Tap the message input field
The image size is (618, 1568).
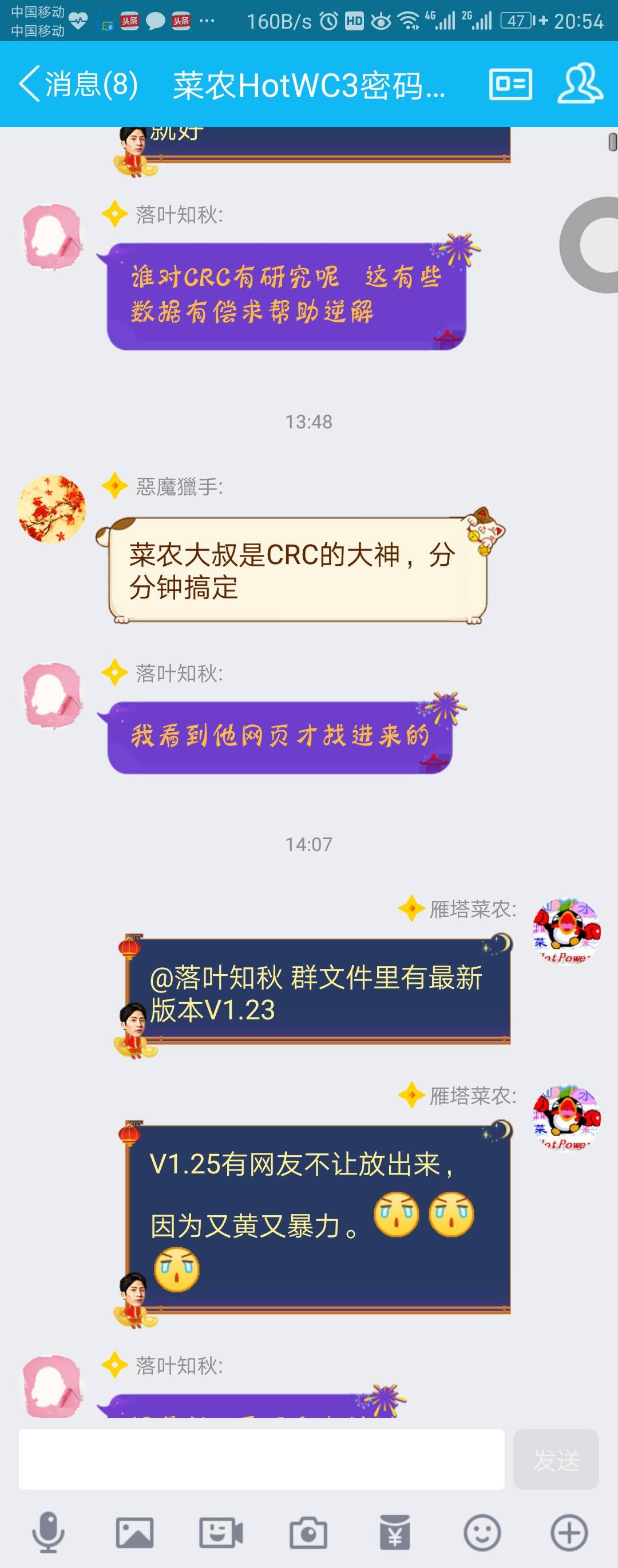click(262, 1459)
